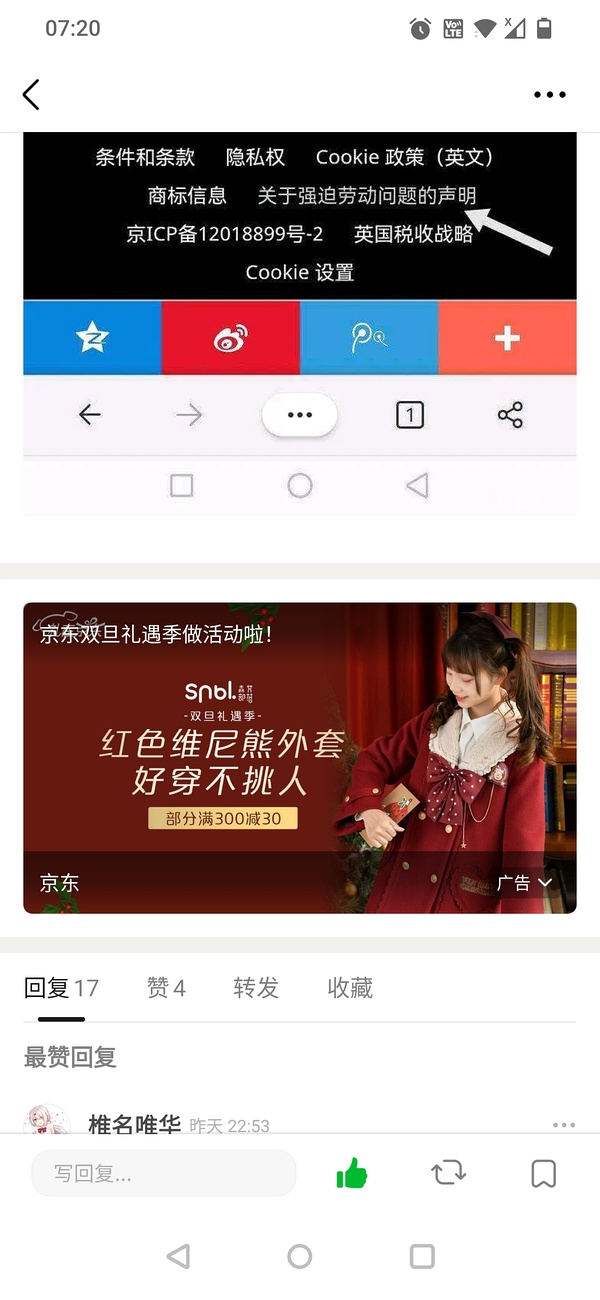Open the posted screenshot image
Viewport: 600px width, 1300px height.
tap(300, 320)
